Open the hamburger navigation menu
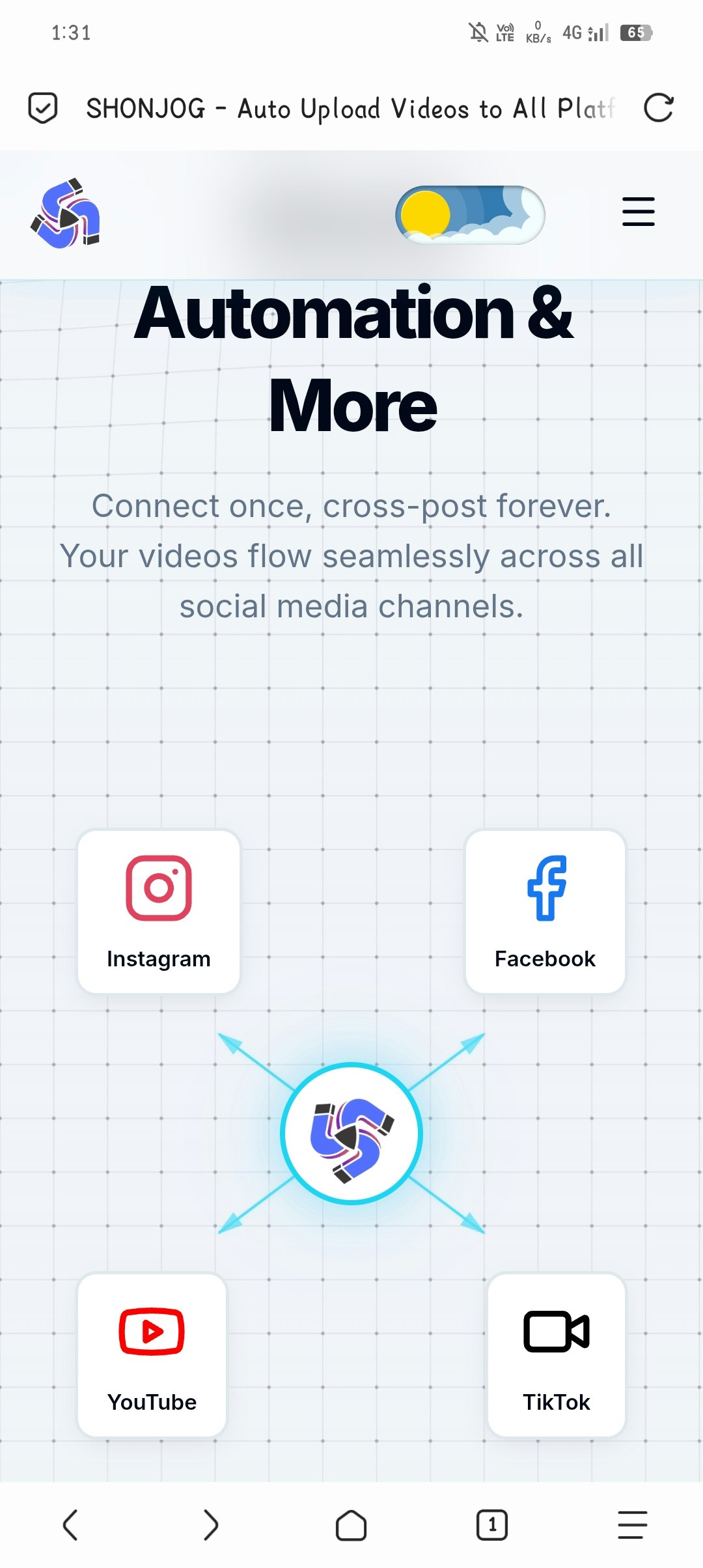The image size is (703, 1568). [x=638, y=212]
